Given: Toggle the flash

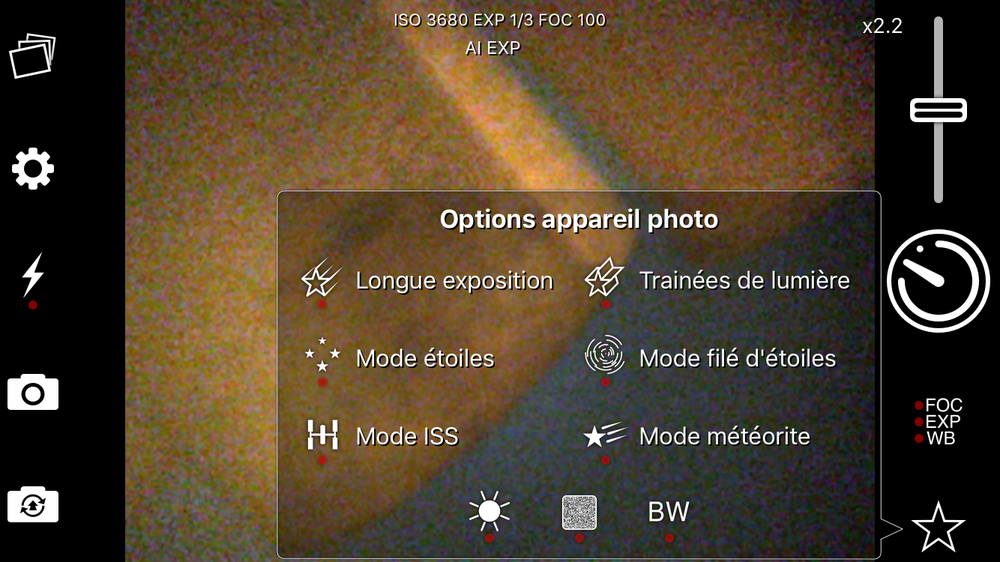Looking at the screenshot, I should point(33,275).
